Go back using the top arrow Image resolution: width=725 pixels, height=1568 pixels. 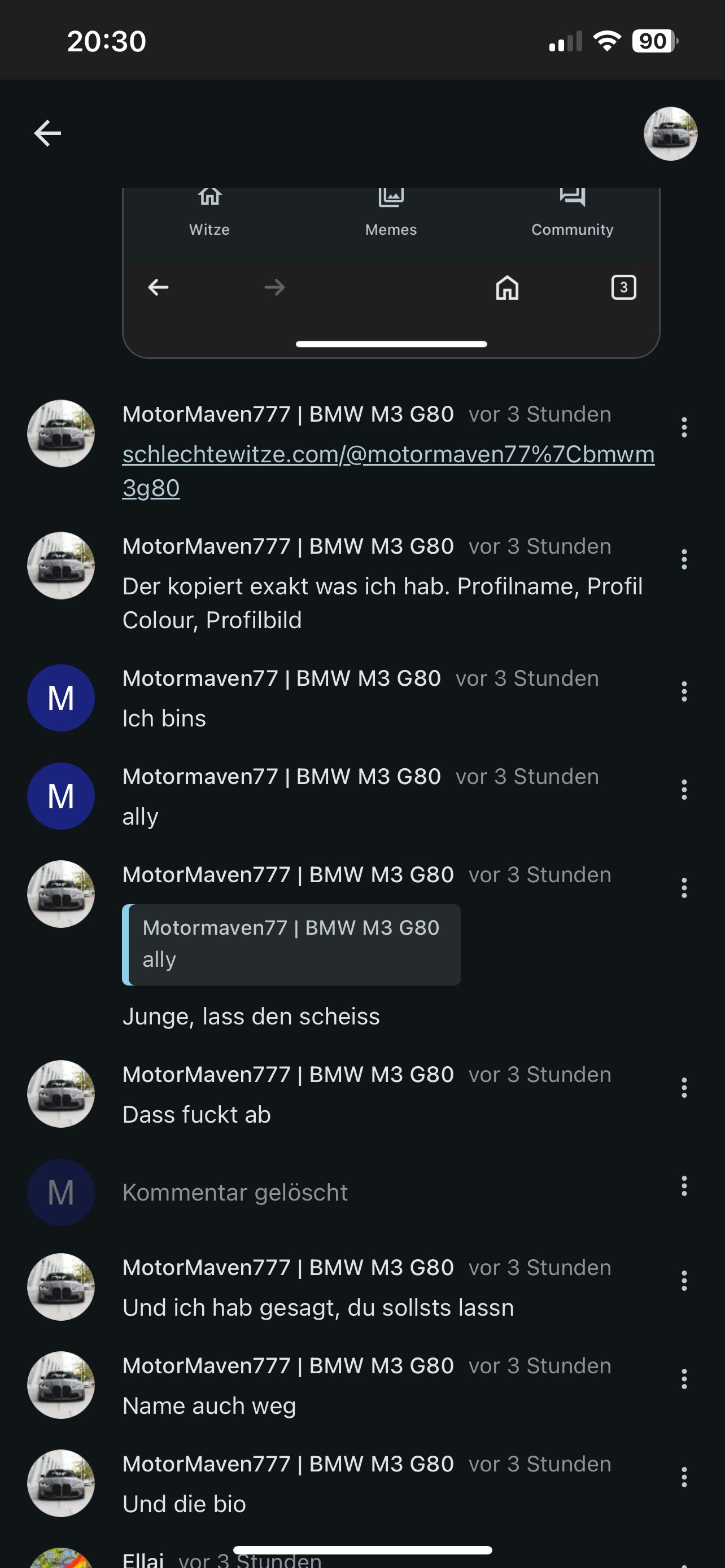coord(47,133)
